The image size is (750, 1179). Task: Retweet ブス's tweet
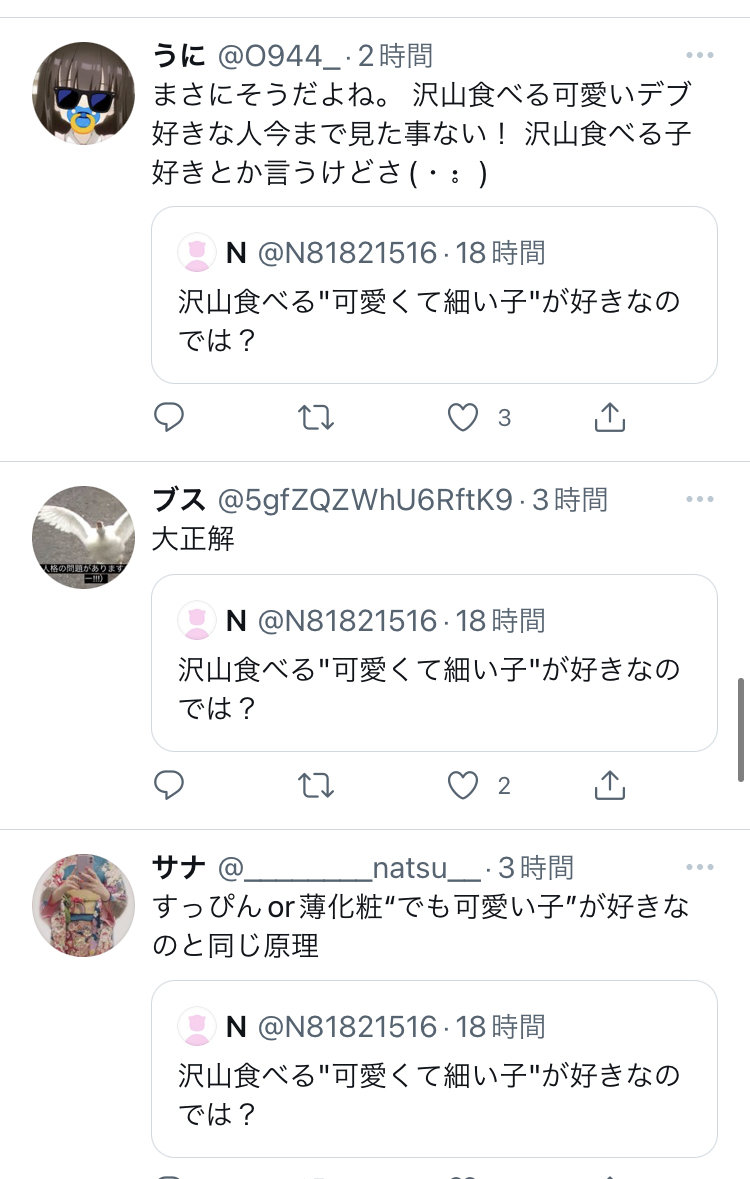pos(316,786)
